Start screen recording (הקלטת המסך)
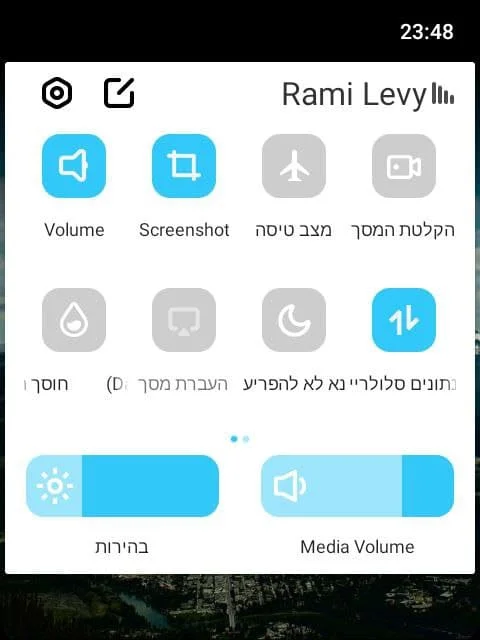480x640 pixels. coord(404,166)
